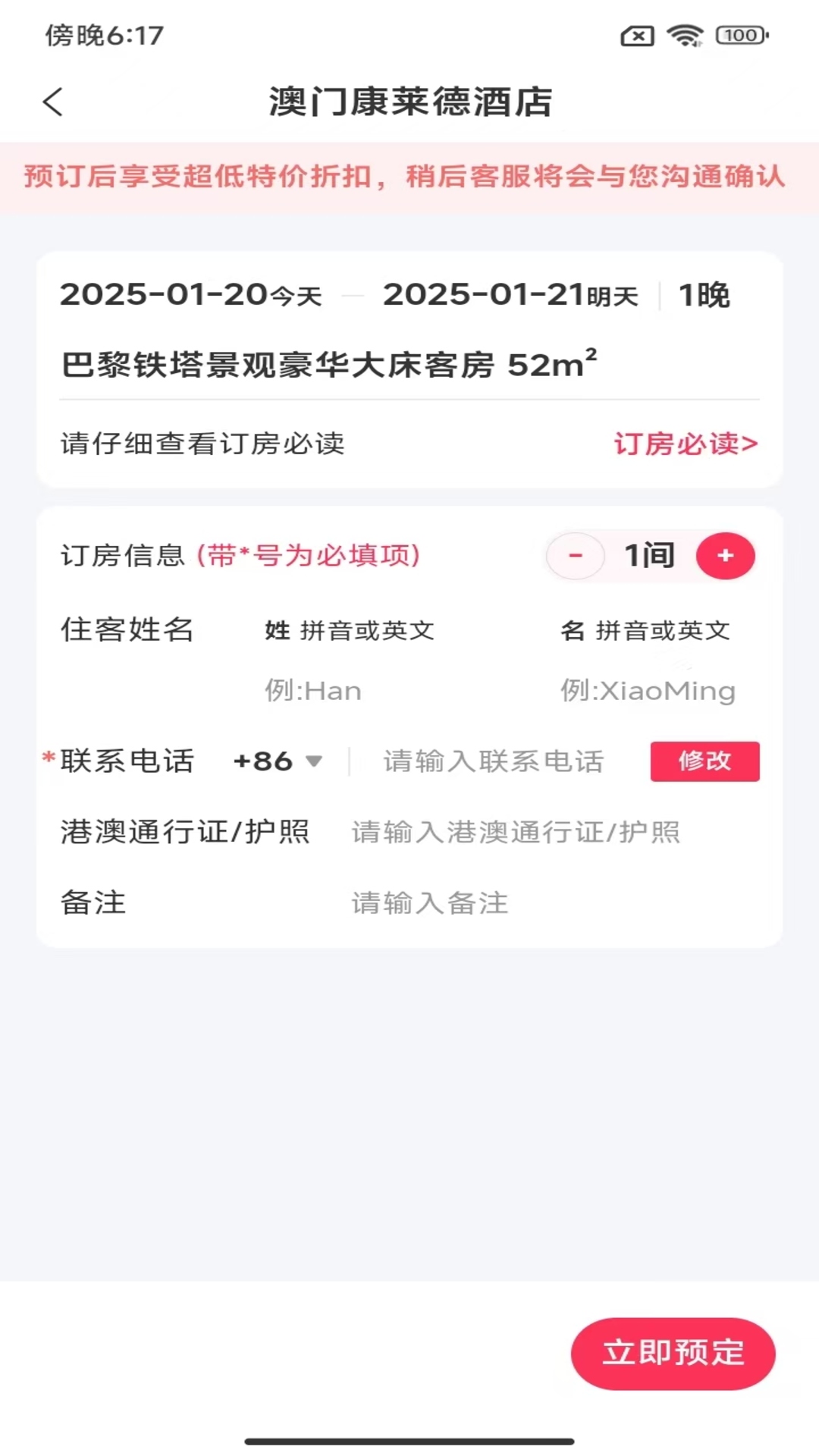Tap 立即预定 to book now
819x1456 pixels.
pyautogui.click(x=673, y=1353)
